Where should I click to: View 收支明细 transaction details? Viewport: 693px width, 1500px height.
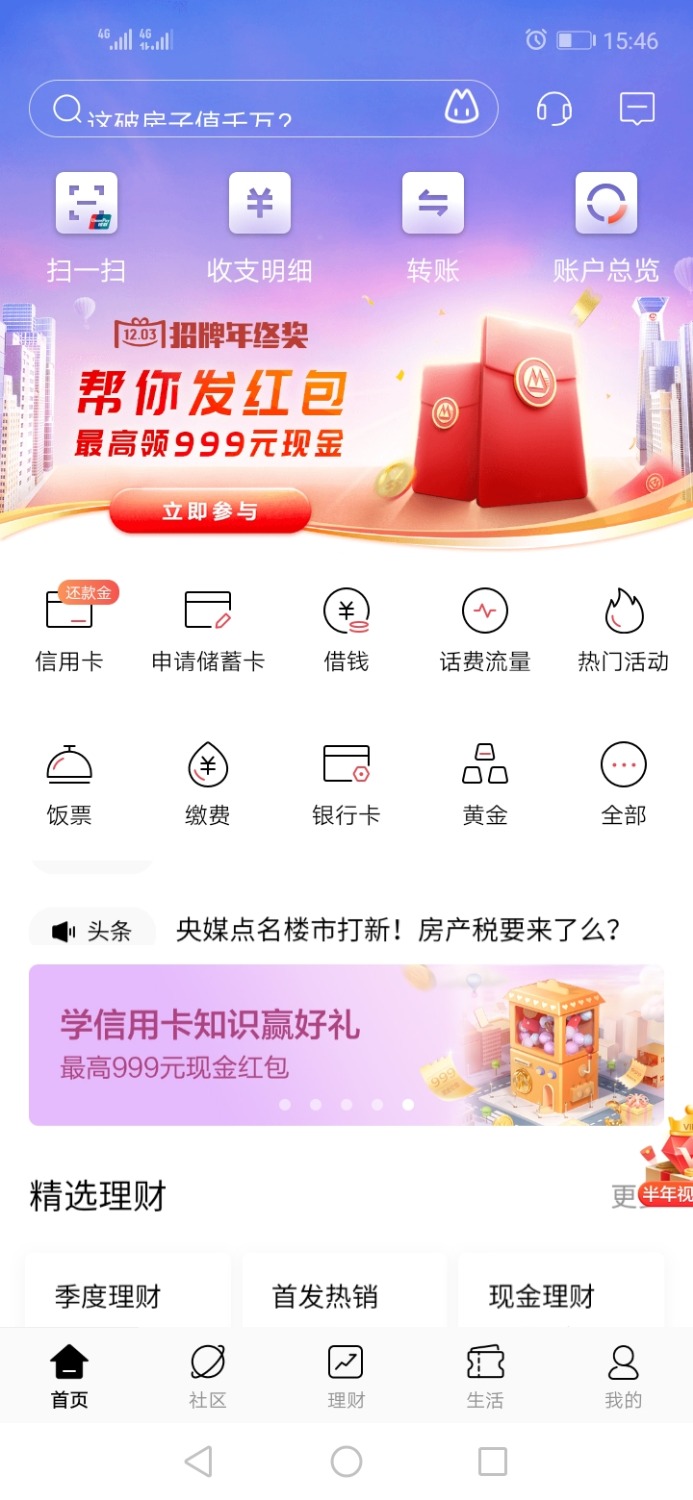point(259,226)
